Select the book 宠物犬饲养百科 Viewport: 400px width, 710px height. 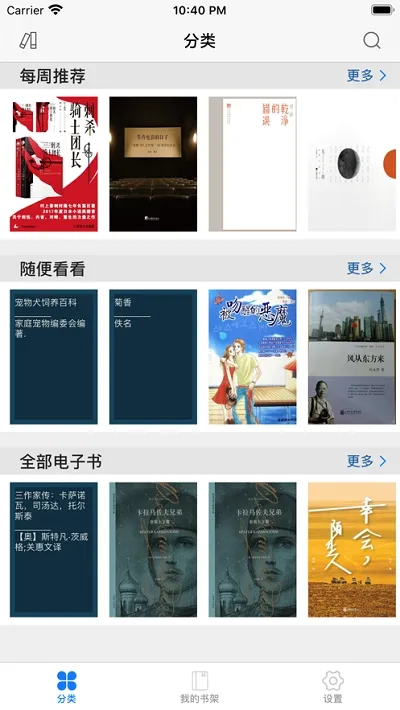pyautogui.click(x=54, y=357)
